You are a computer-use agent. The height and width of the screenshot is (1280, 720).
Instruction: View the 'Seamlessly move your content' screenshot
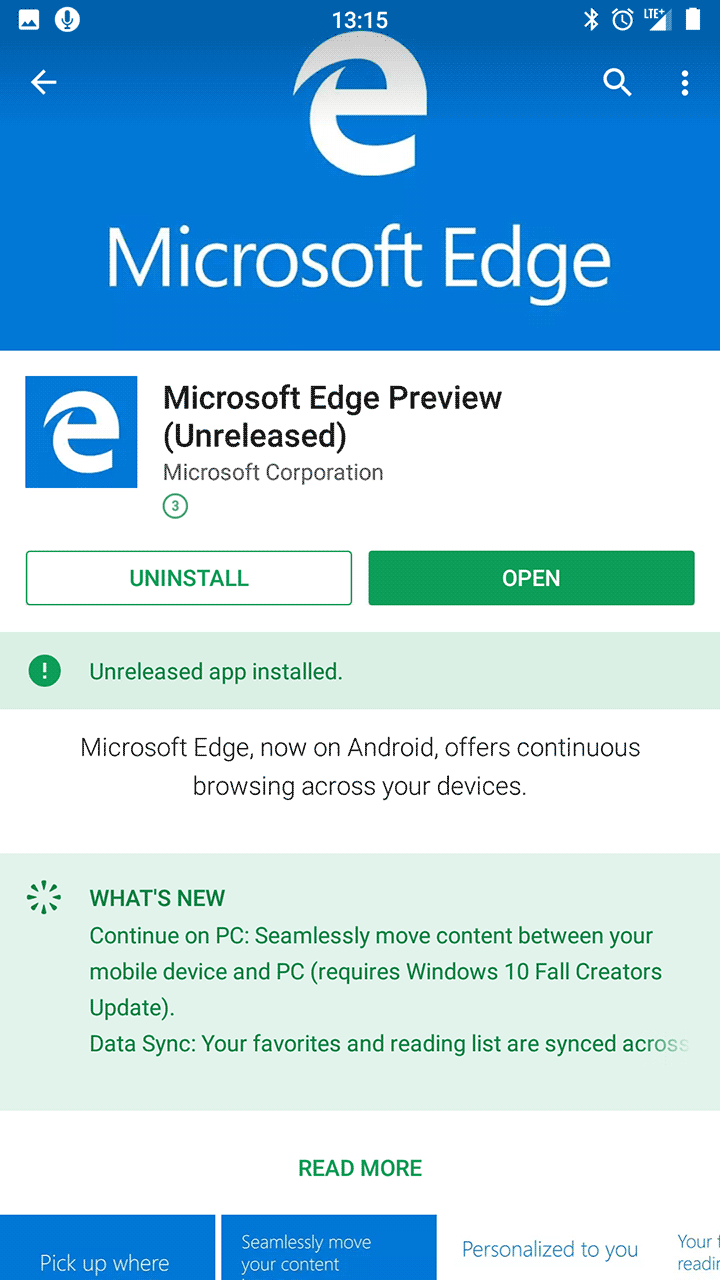[328, 1247]
